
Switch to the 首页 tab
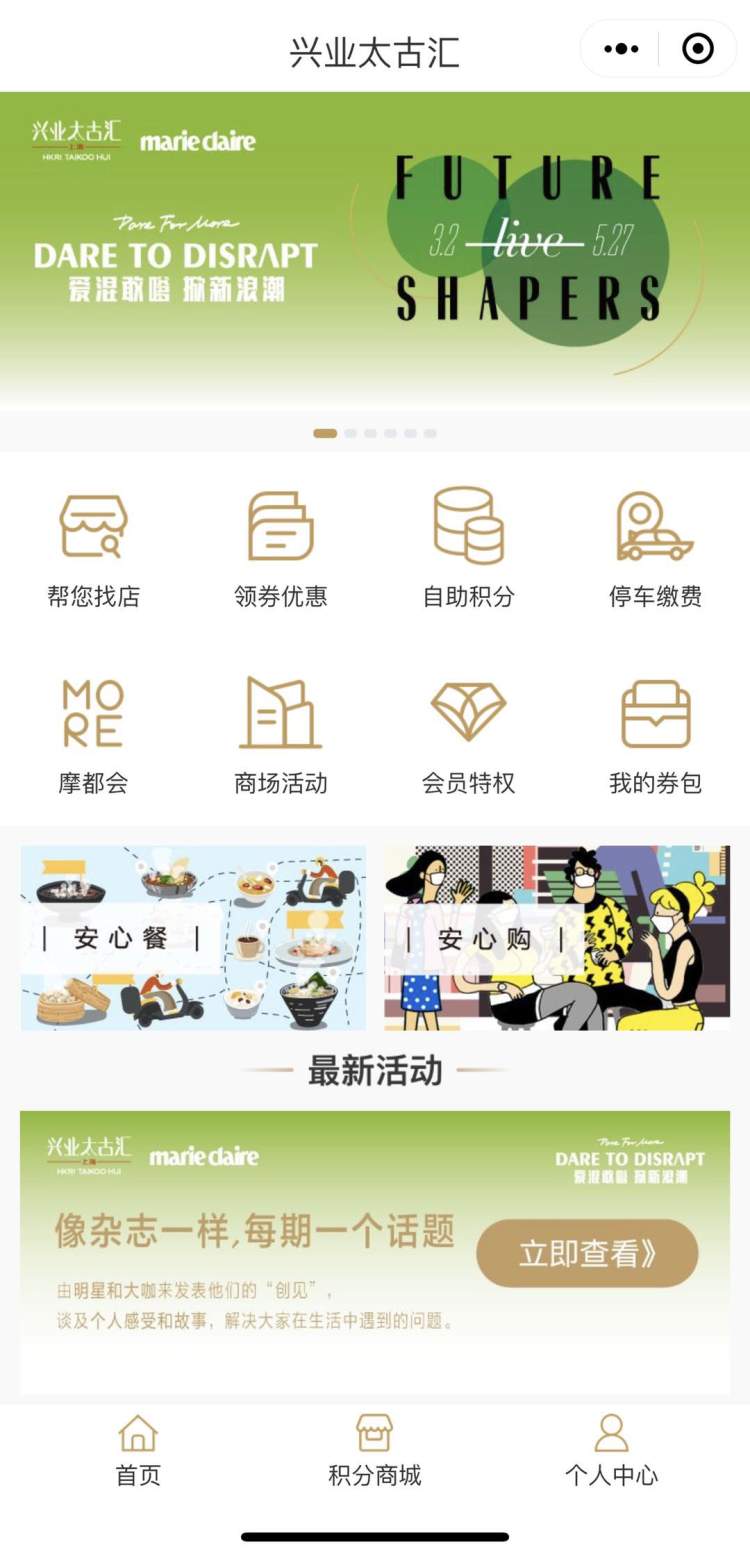pyautogui.click(x=138, y=1451)
